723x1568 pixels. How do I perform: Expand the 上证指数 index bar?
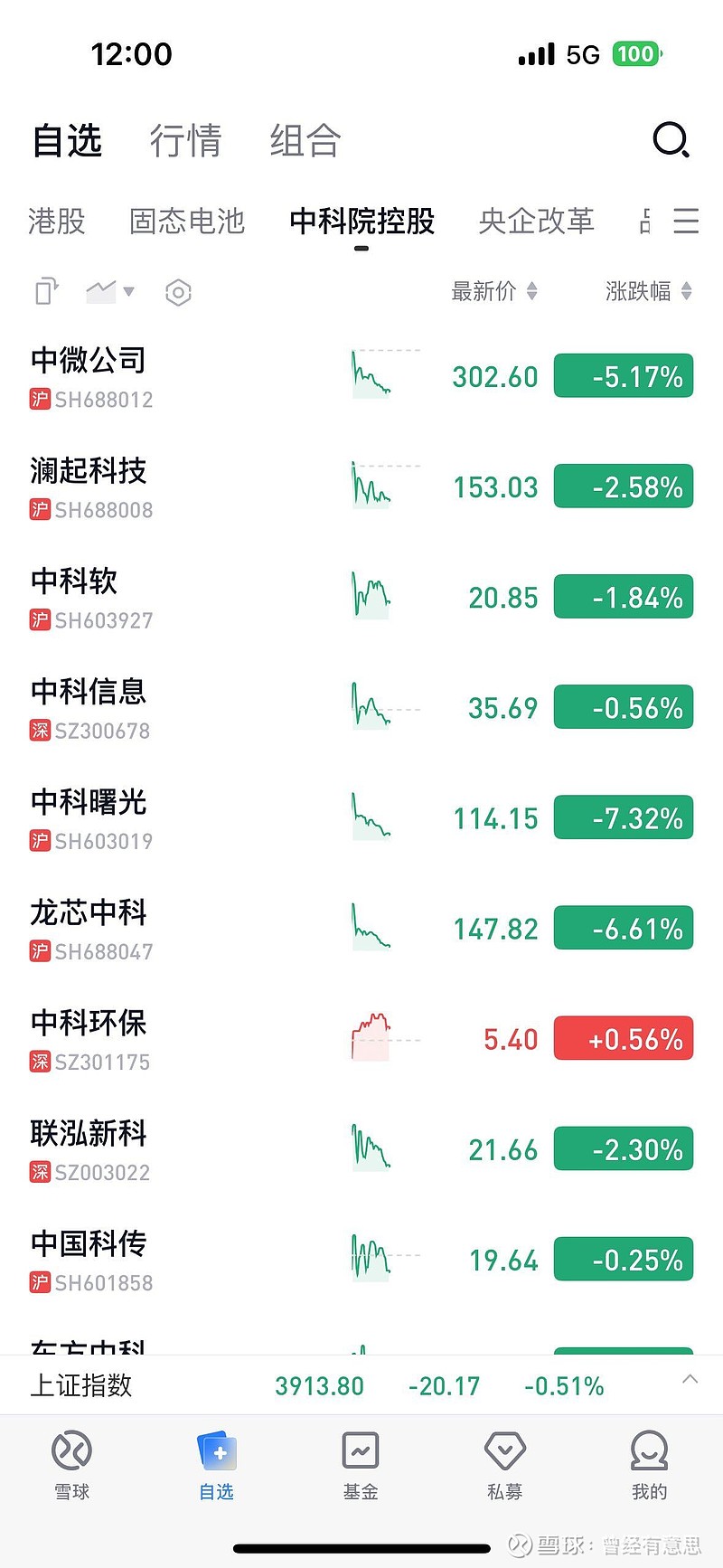click(x=690, y=1380)
